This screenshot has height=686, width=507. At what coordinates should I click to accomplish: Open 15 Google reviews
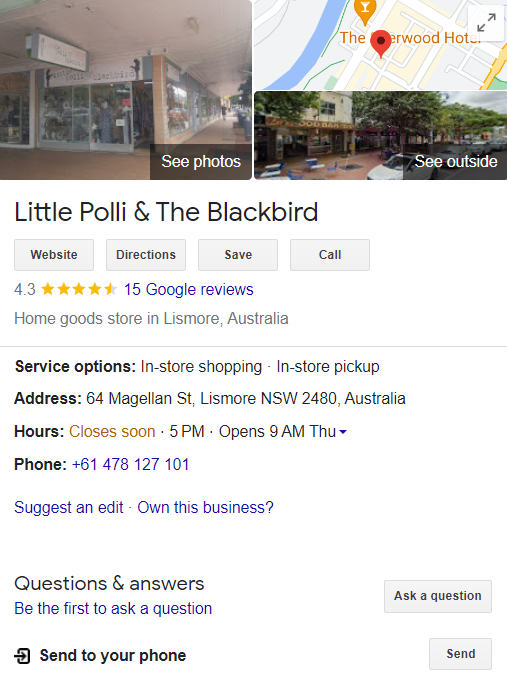pos(189,290)
